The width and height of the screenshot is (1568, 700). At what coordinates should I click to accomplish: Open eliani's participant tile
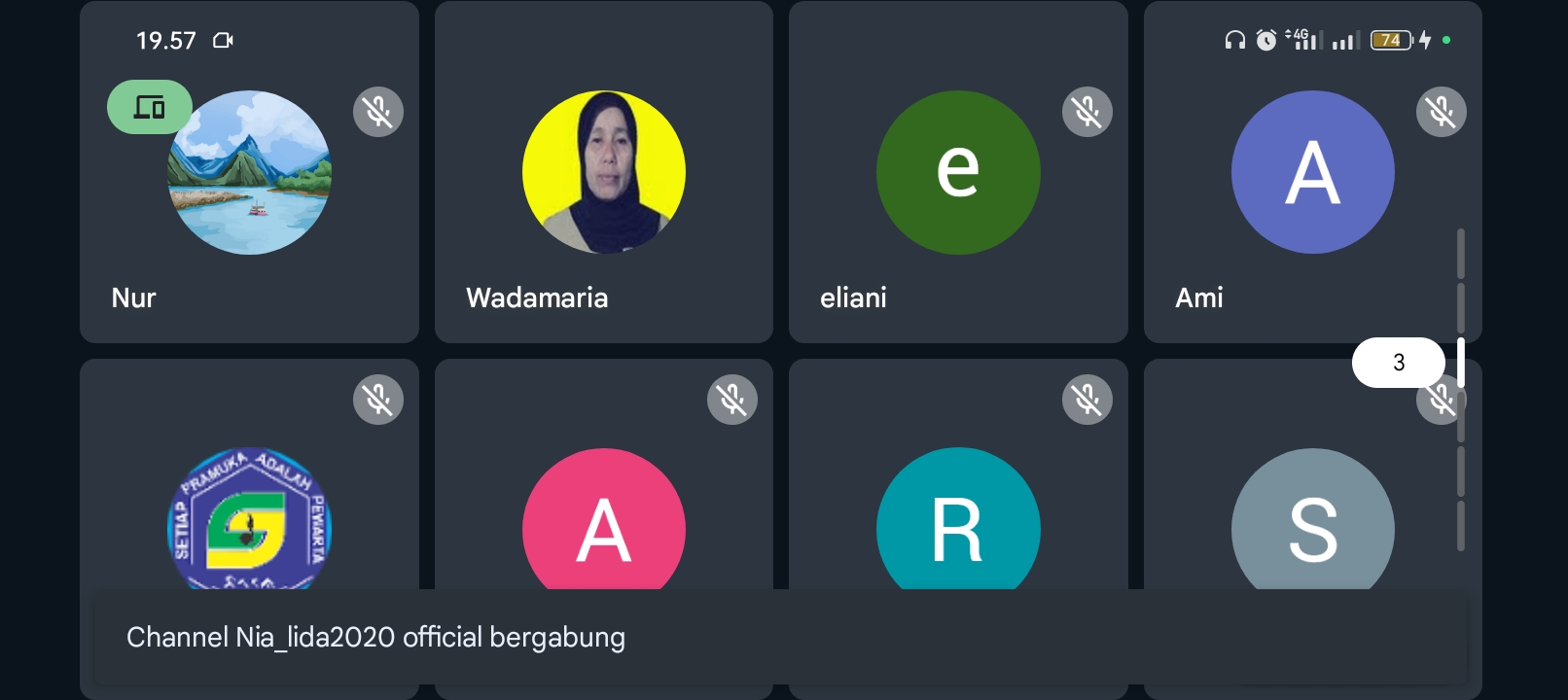pos(958,173)
